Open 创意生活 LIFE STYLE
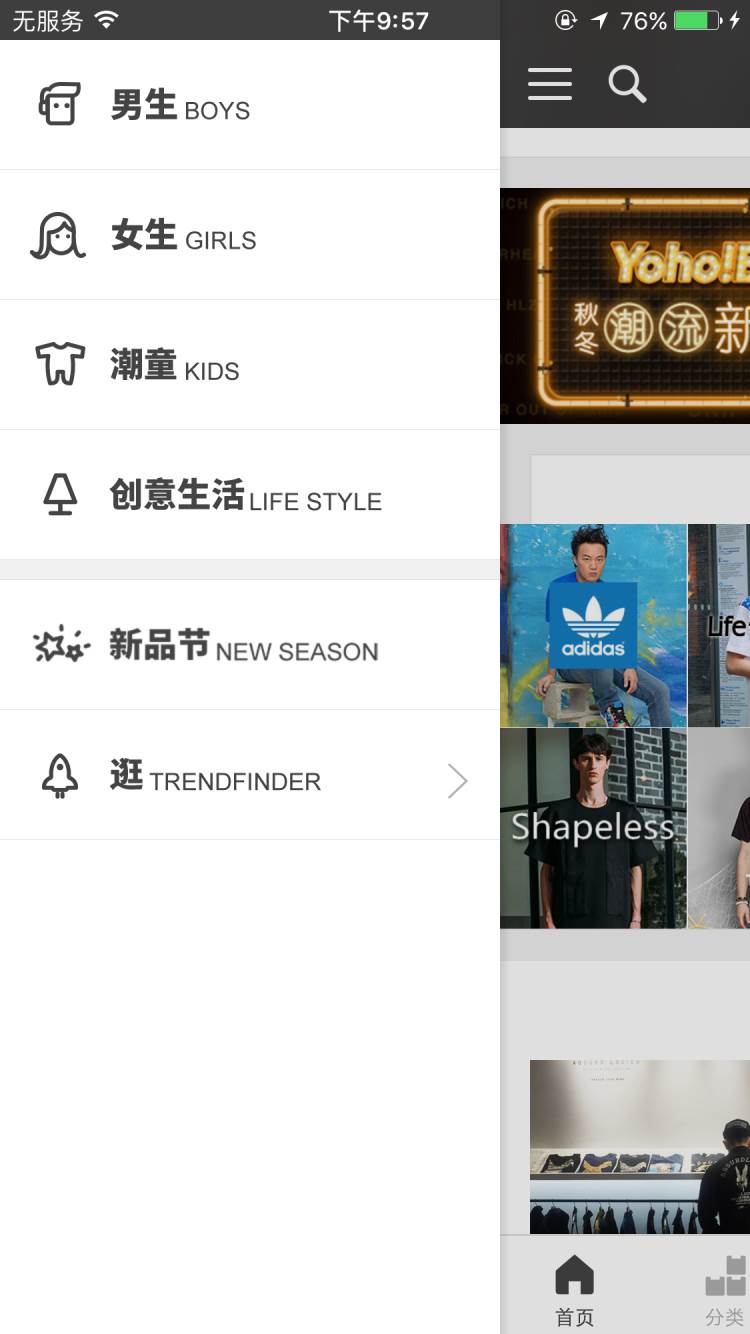Viewport: 750px width, 1334px height. (250, 495)
